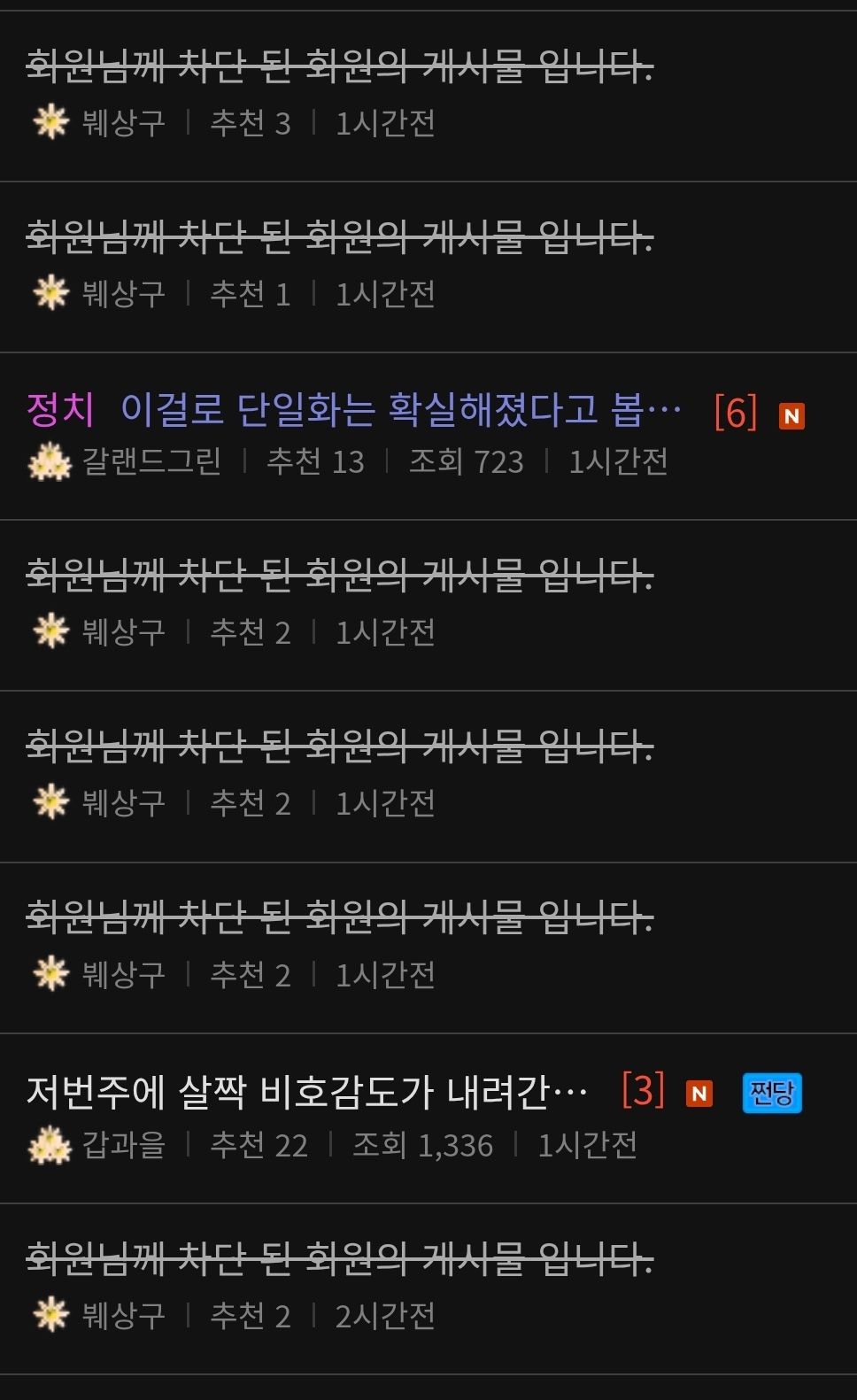Open 갑과을 author profile
Viewport: 857px width, 1400px height.
pyautogui.click(x=123, y=1145)
